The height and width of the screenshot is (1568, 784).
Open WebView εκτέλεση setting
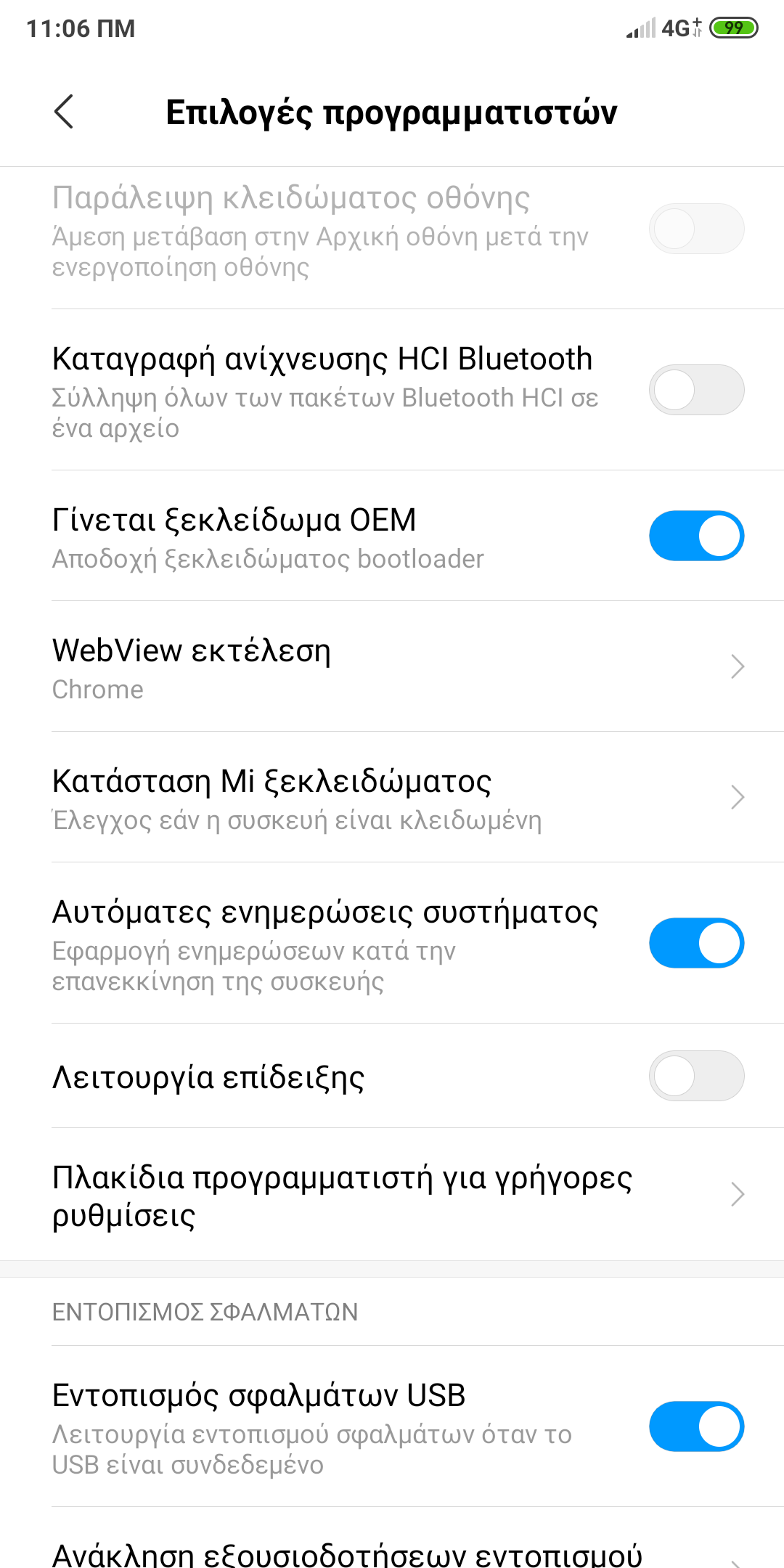(x=392, y=666)
